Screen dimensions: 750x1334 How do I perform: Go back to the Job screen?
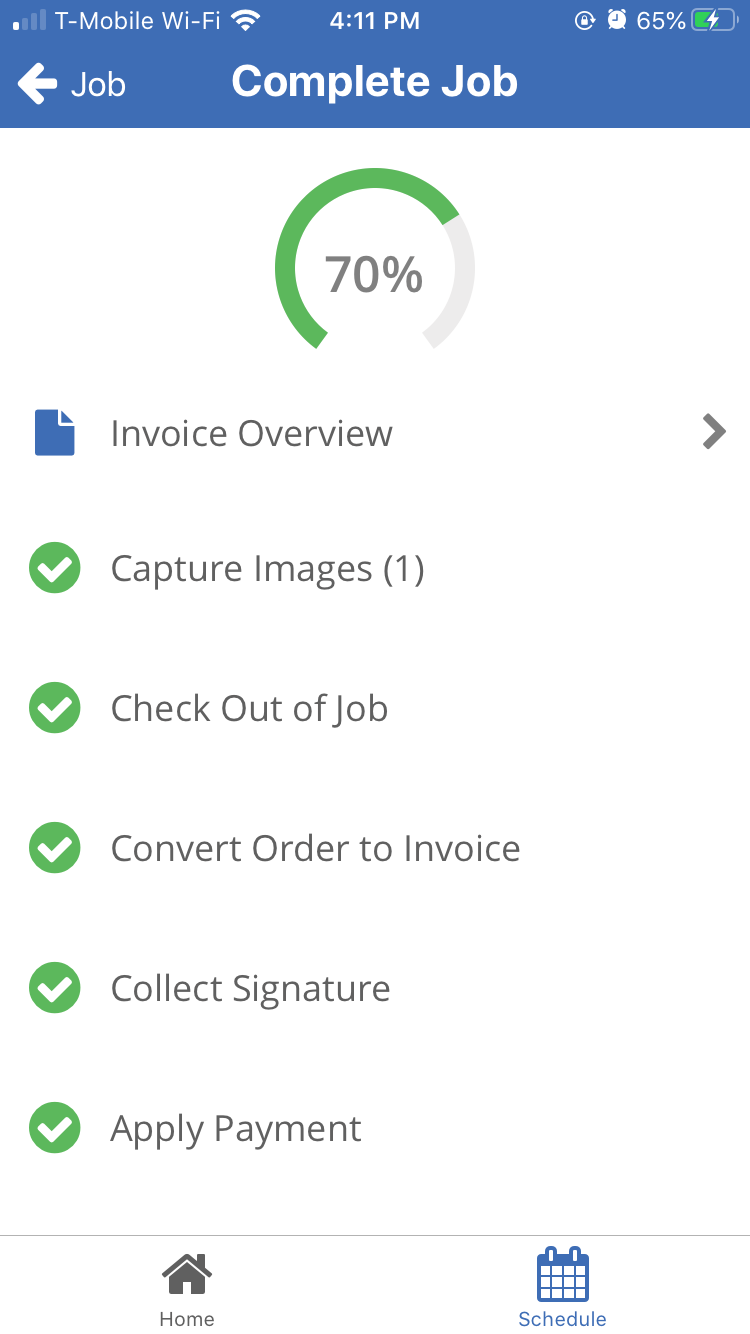[70, 84]
